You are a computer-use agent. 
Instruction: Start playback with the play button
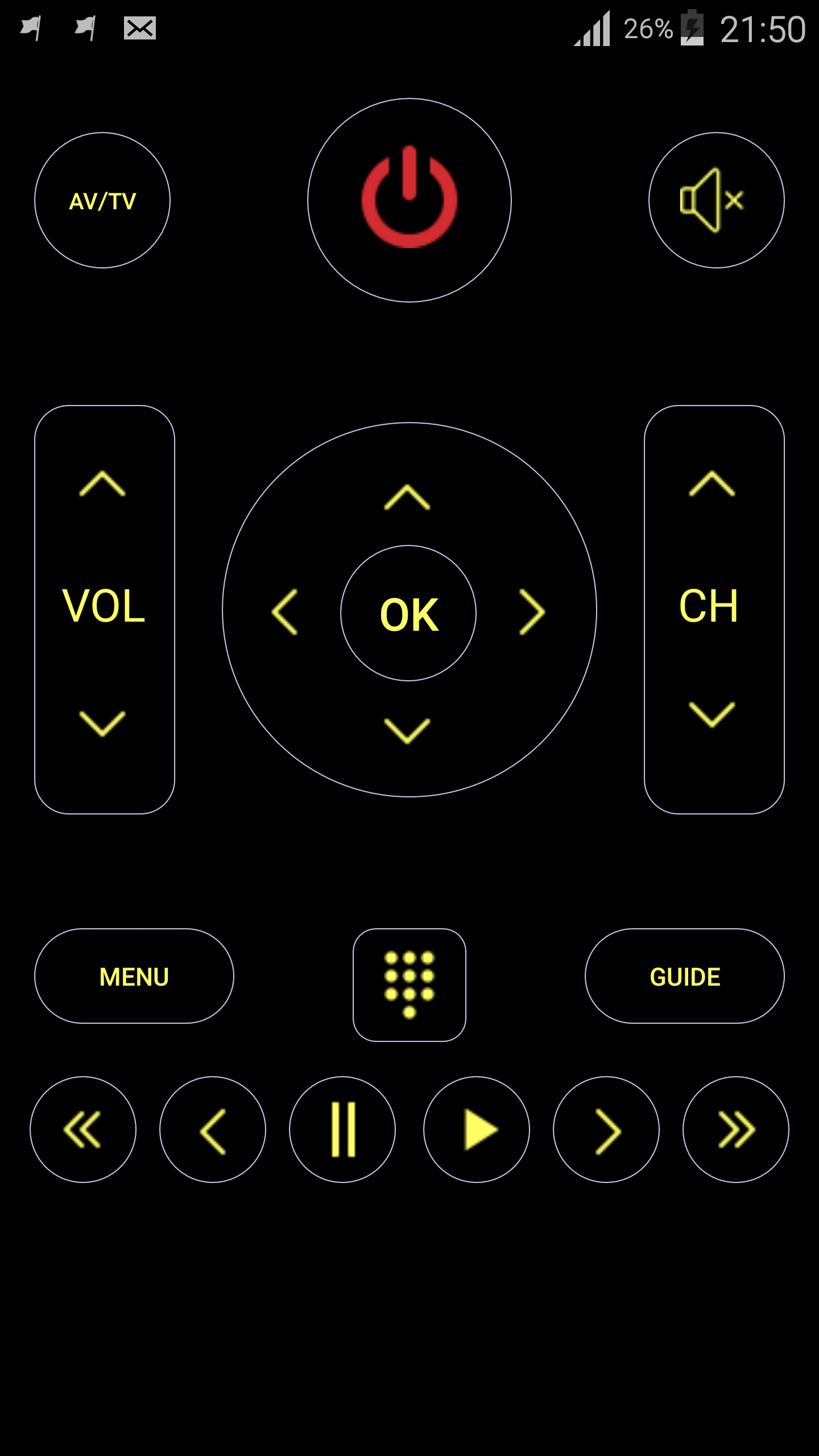pyautogui.click(x=477, y=1130)
